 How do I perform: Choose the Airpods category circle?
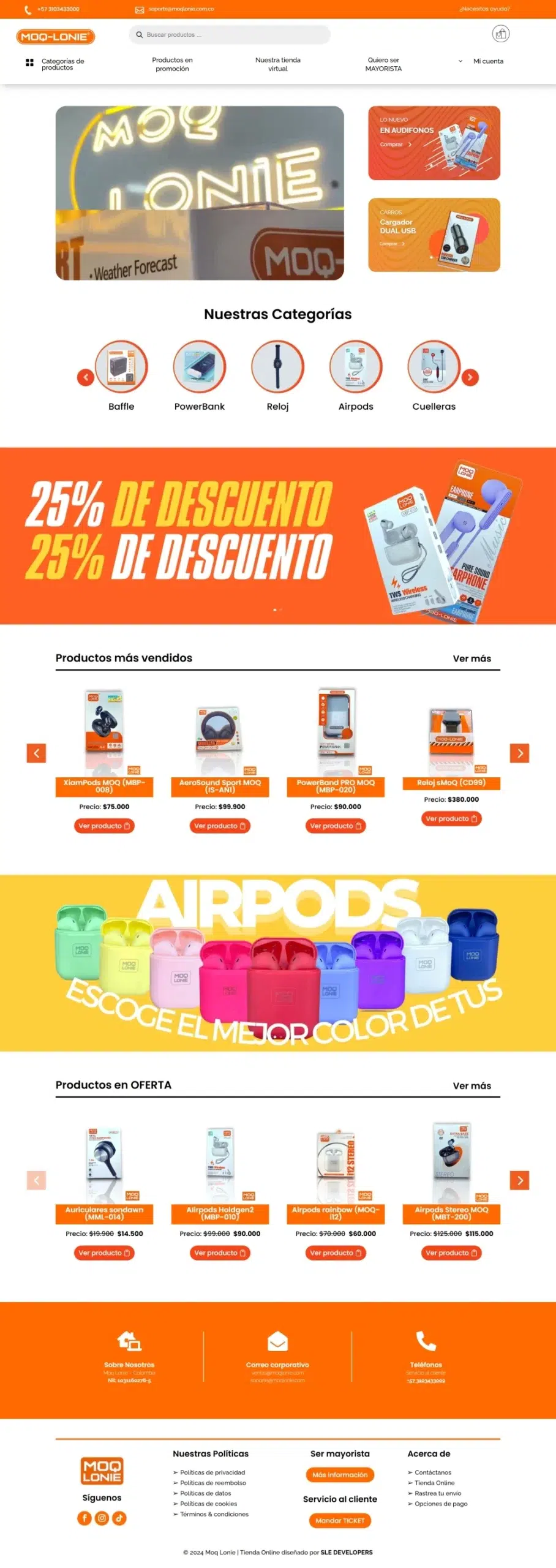point(355,367)
